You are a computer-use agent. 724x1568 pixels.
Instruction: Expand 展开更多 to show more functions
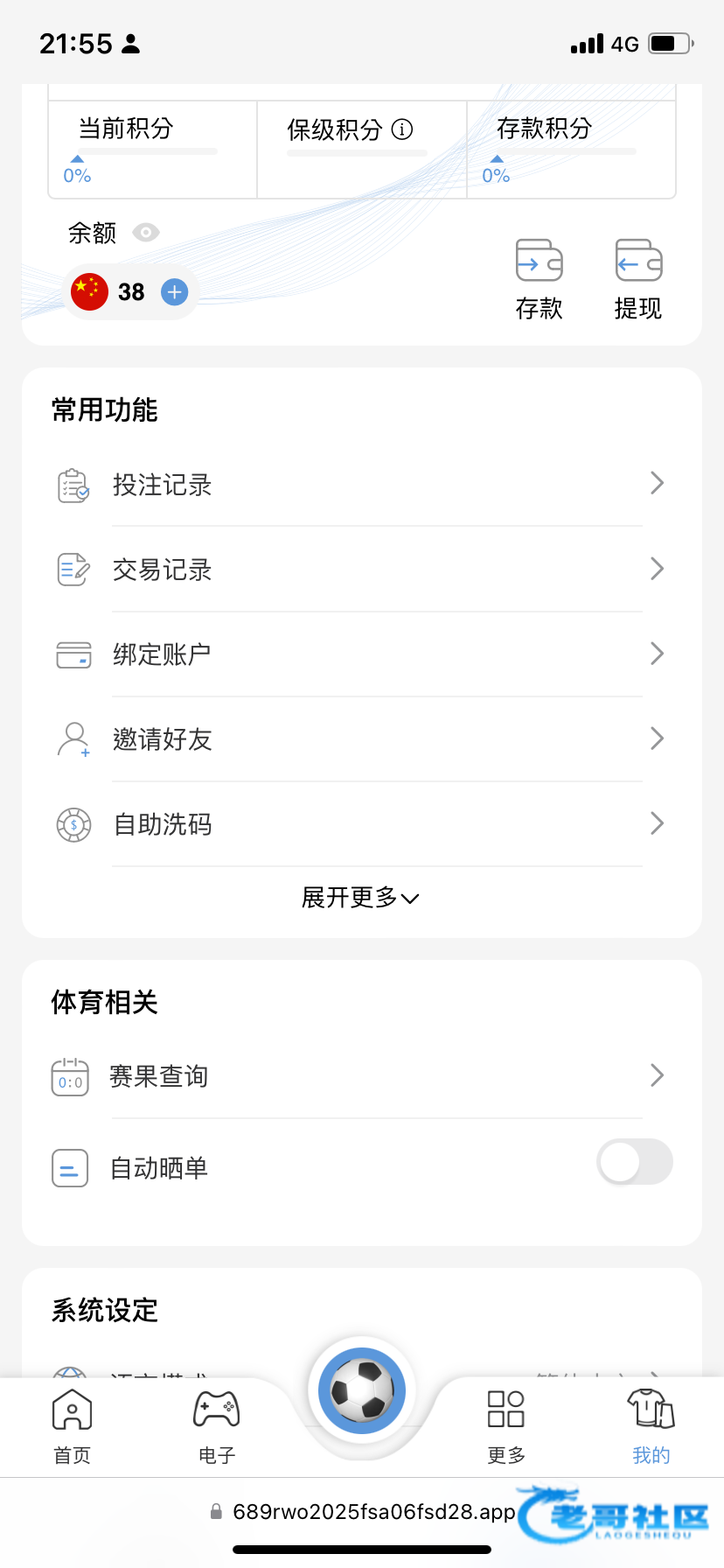360,898
